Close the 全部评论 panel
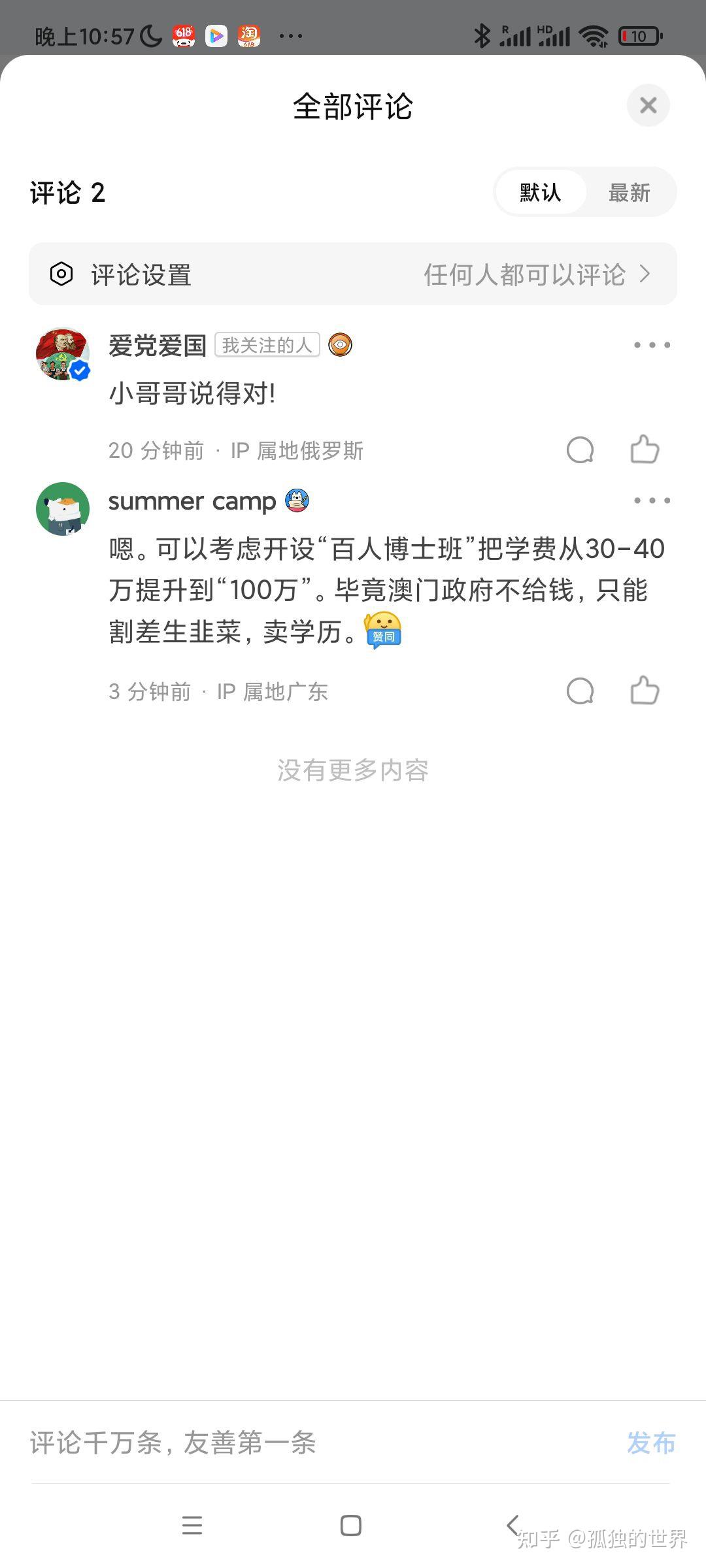This screenshot has width=706, height=1568. 648,105
